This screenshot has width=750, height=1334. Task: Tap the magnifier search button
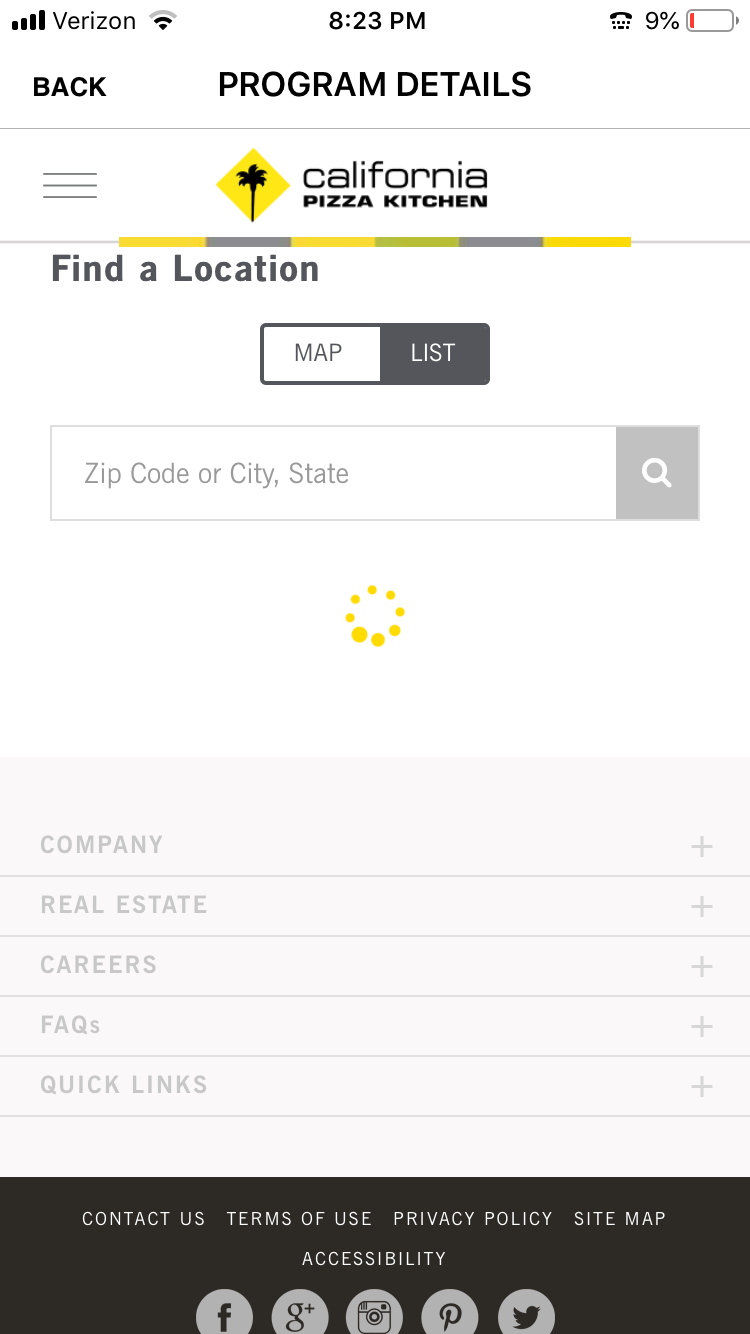tap(657, 473)
